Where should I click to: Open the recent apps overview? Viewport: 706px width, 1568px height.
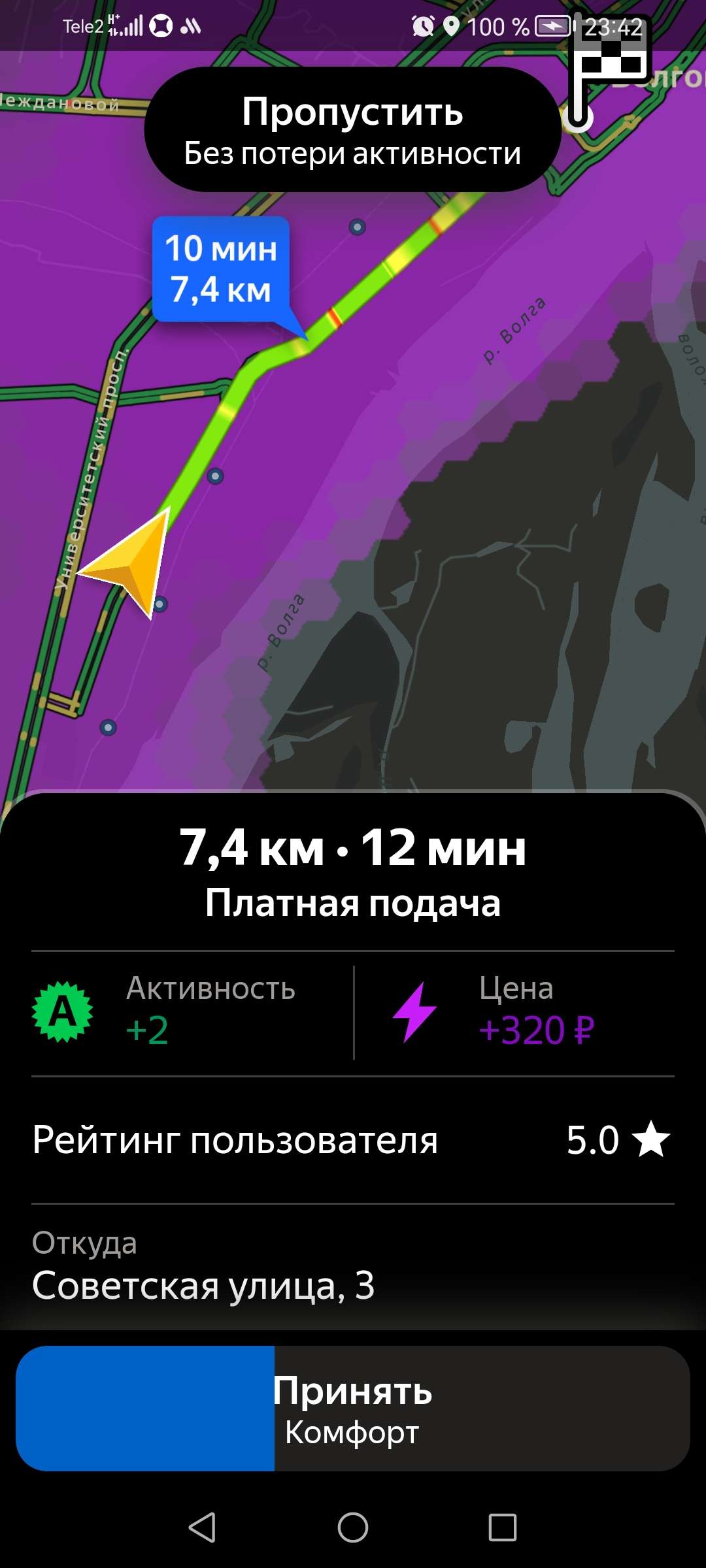click(x=503, y=1527)
